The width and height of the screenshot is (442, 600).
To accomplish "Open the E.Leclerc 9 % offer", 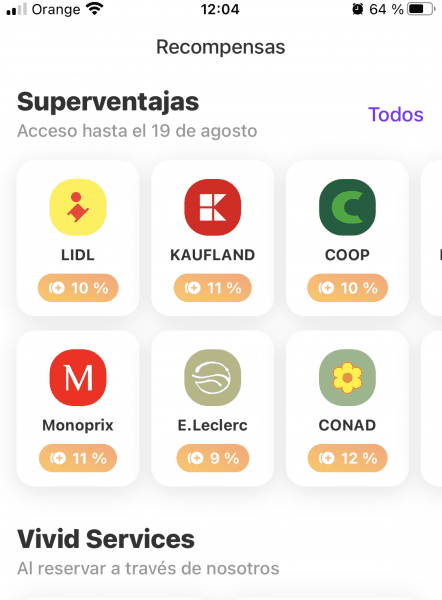I will click(x=213, y=408).
